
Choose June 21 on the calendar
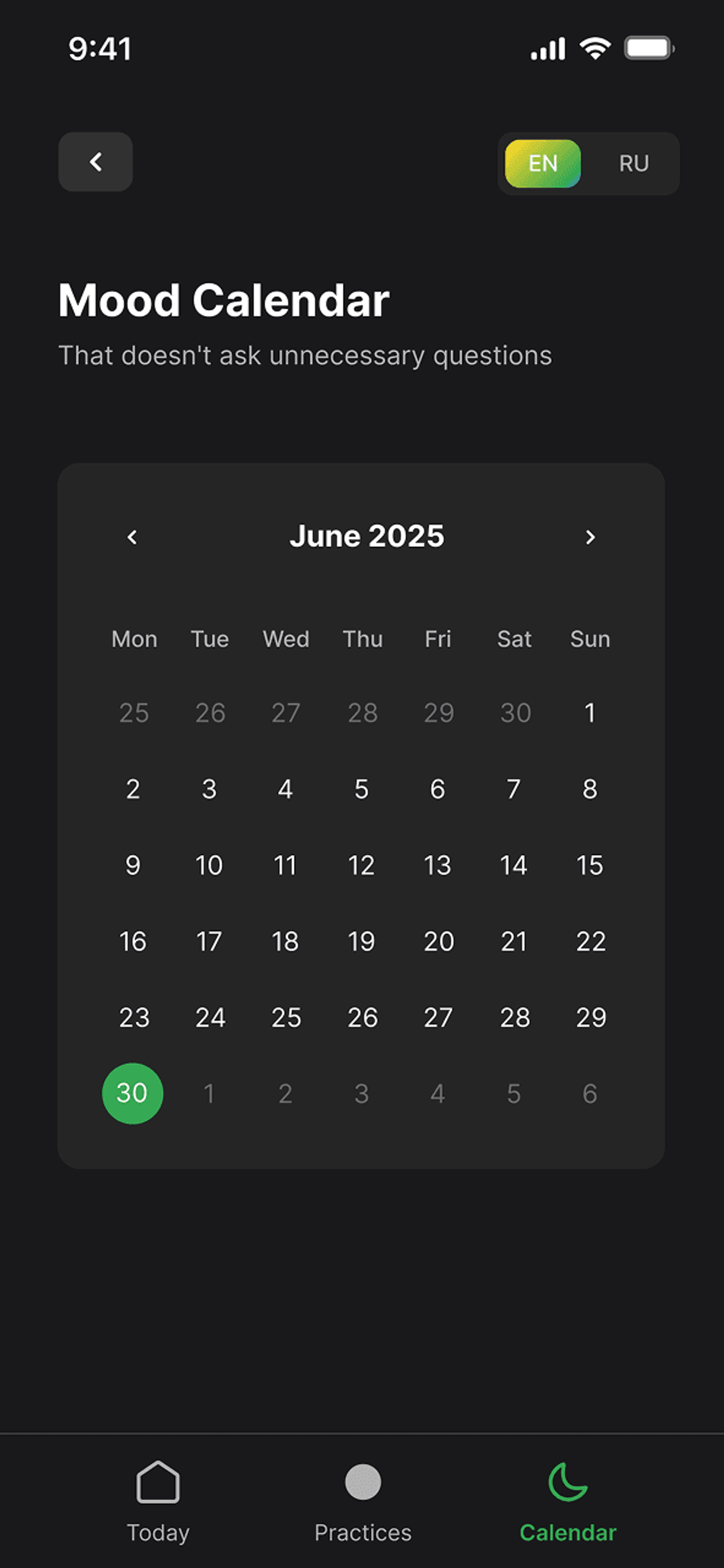513,941
